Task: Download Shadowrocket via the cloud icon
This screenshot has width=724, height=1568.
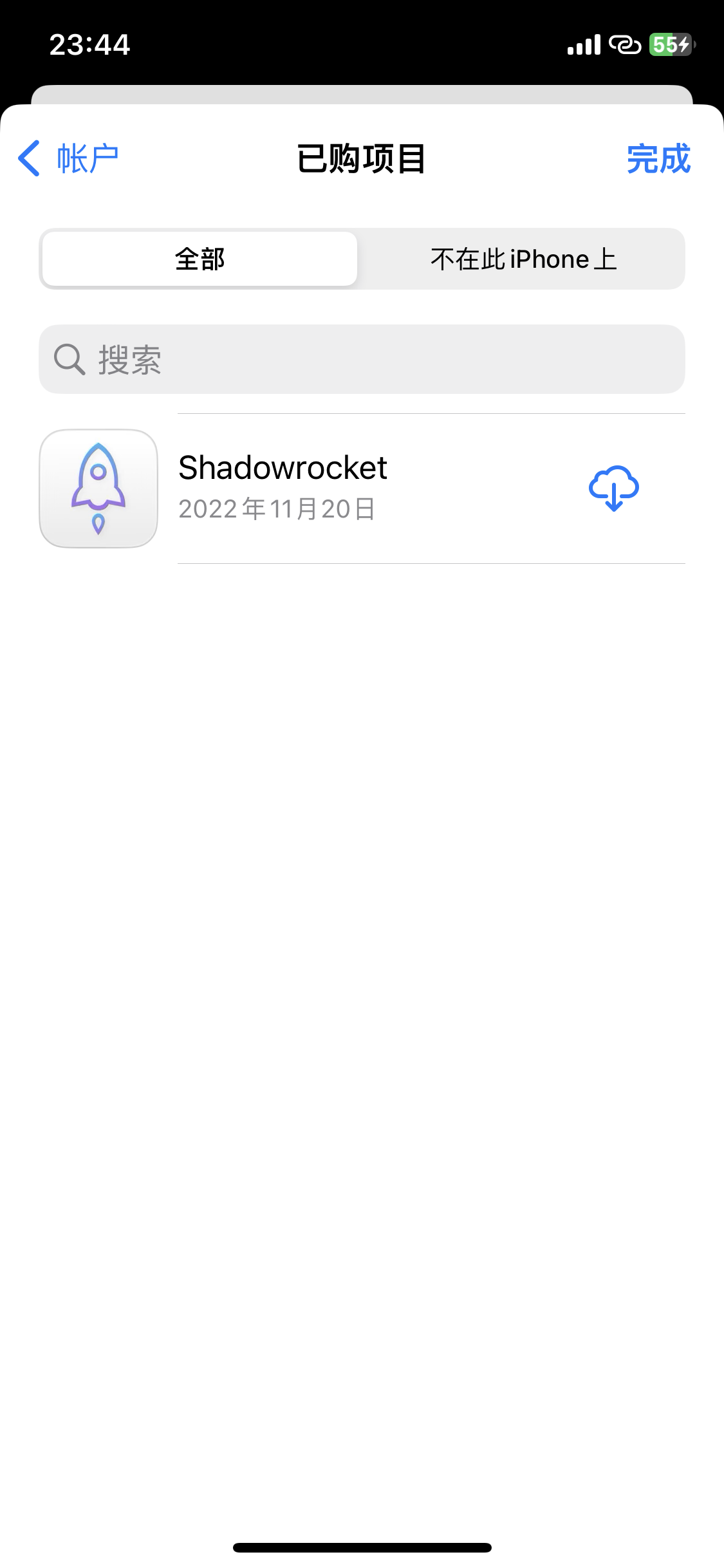Action: [613, 488]
